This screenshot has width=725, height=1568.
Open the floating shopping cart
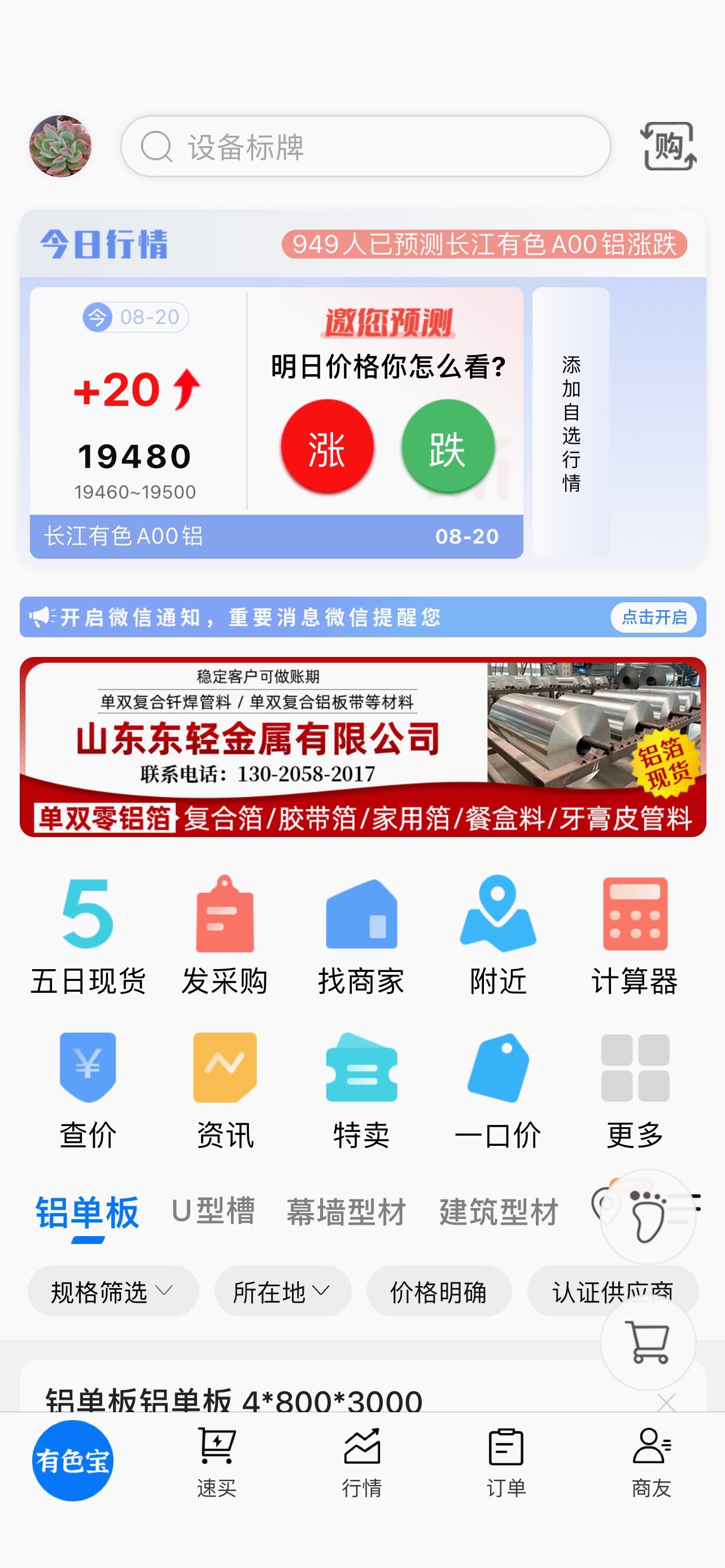coord(648,1343)
